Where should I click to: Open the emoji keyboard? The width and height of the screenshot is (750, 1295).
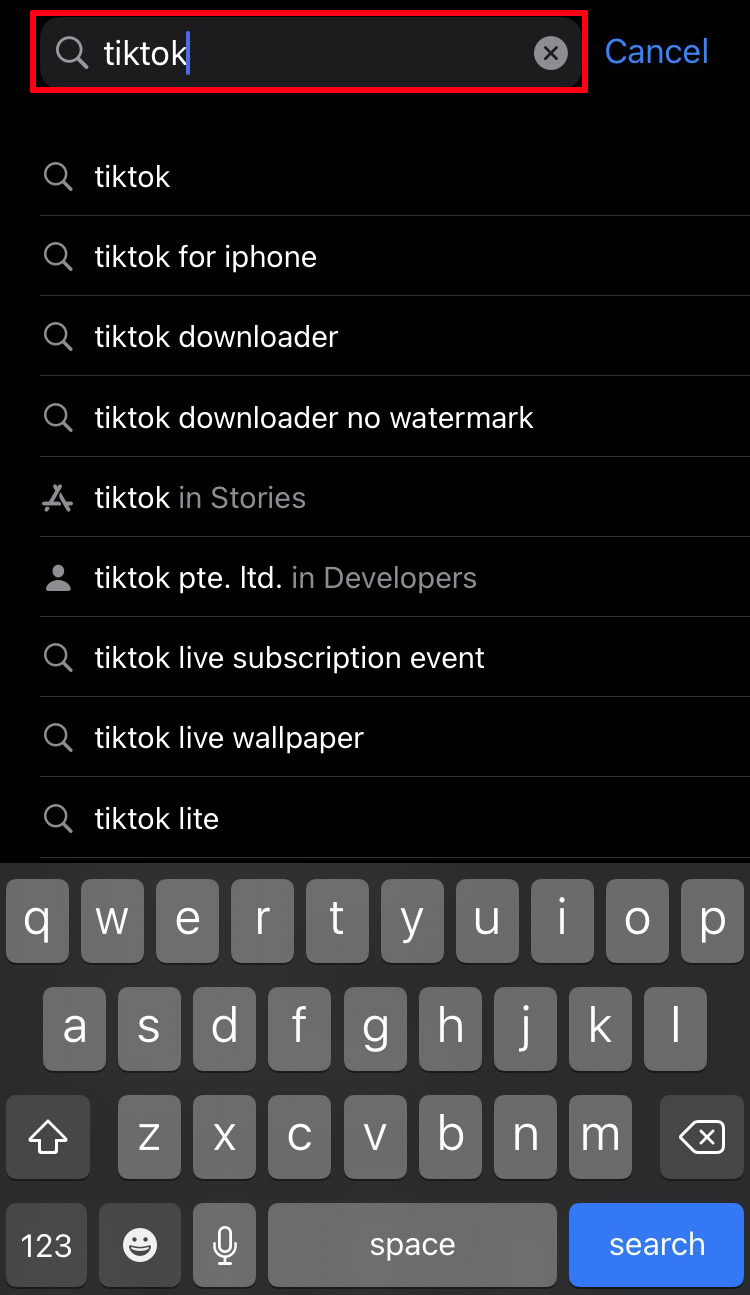(x=139, y=1245)
